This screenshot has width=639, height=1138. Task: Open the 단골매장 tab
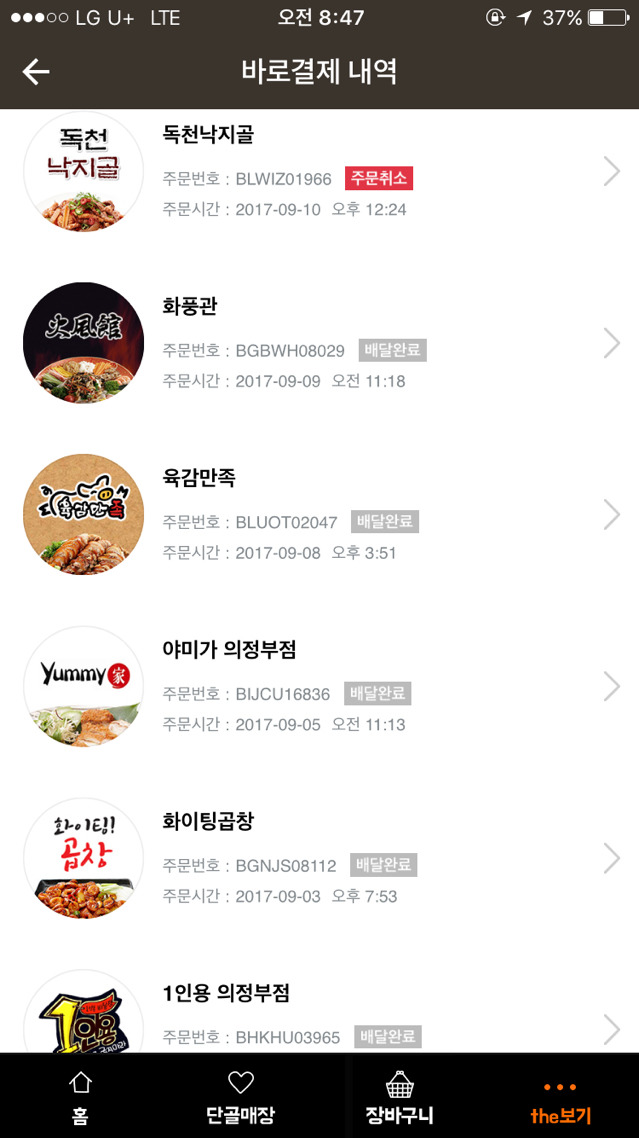click(x=240, y=1097)
